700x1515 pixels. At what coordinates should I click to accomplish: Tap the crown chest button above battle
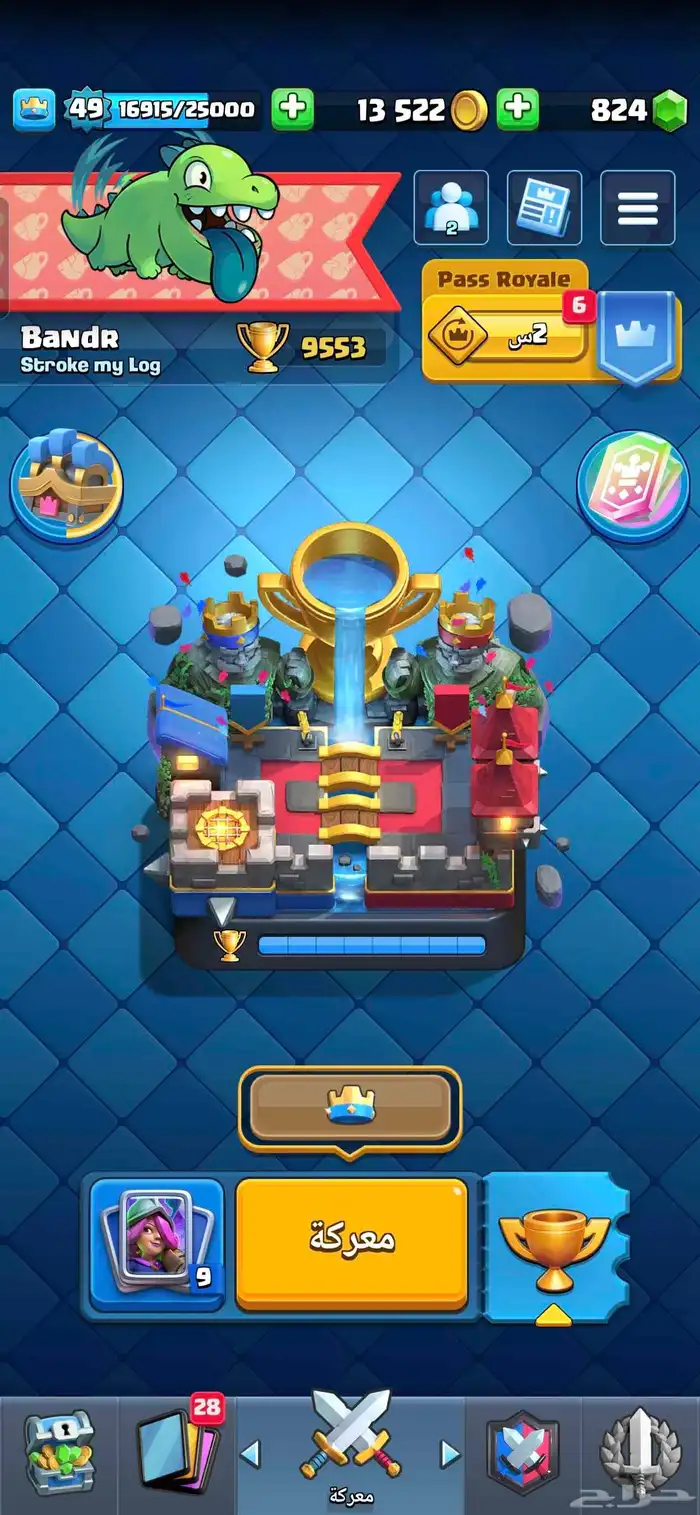pyautogui.click(x=350, y=1108)
